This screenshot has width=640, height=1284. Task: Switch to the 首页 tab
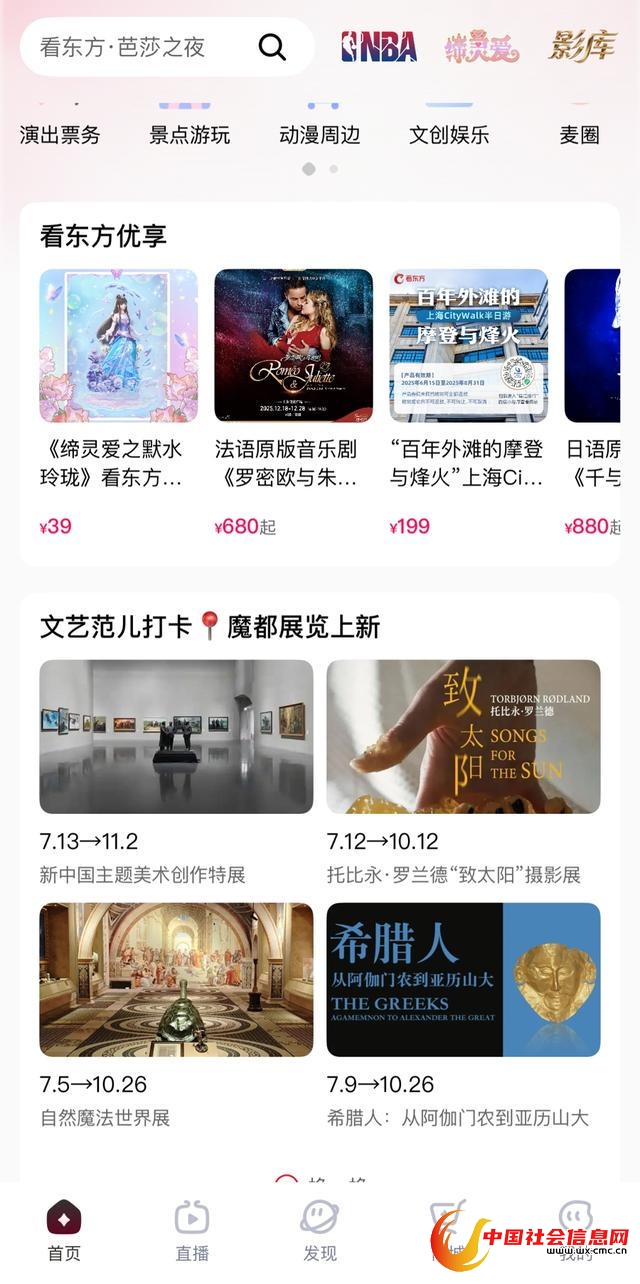[x=64, y=1232]
